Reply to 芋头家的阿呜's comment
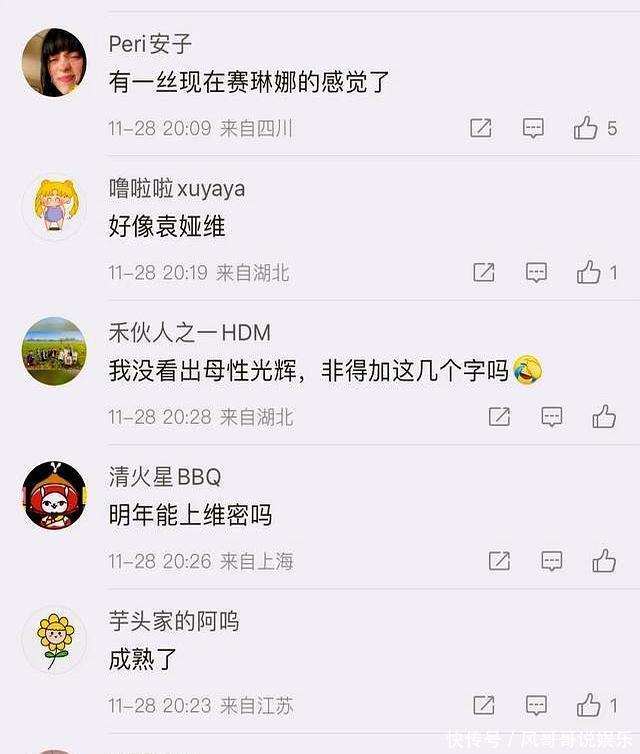This screenshot has height=754, width=640. click(x=537, y=705)
